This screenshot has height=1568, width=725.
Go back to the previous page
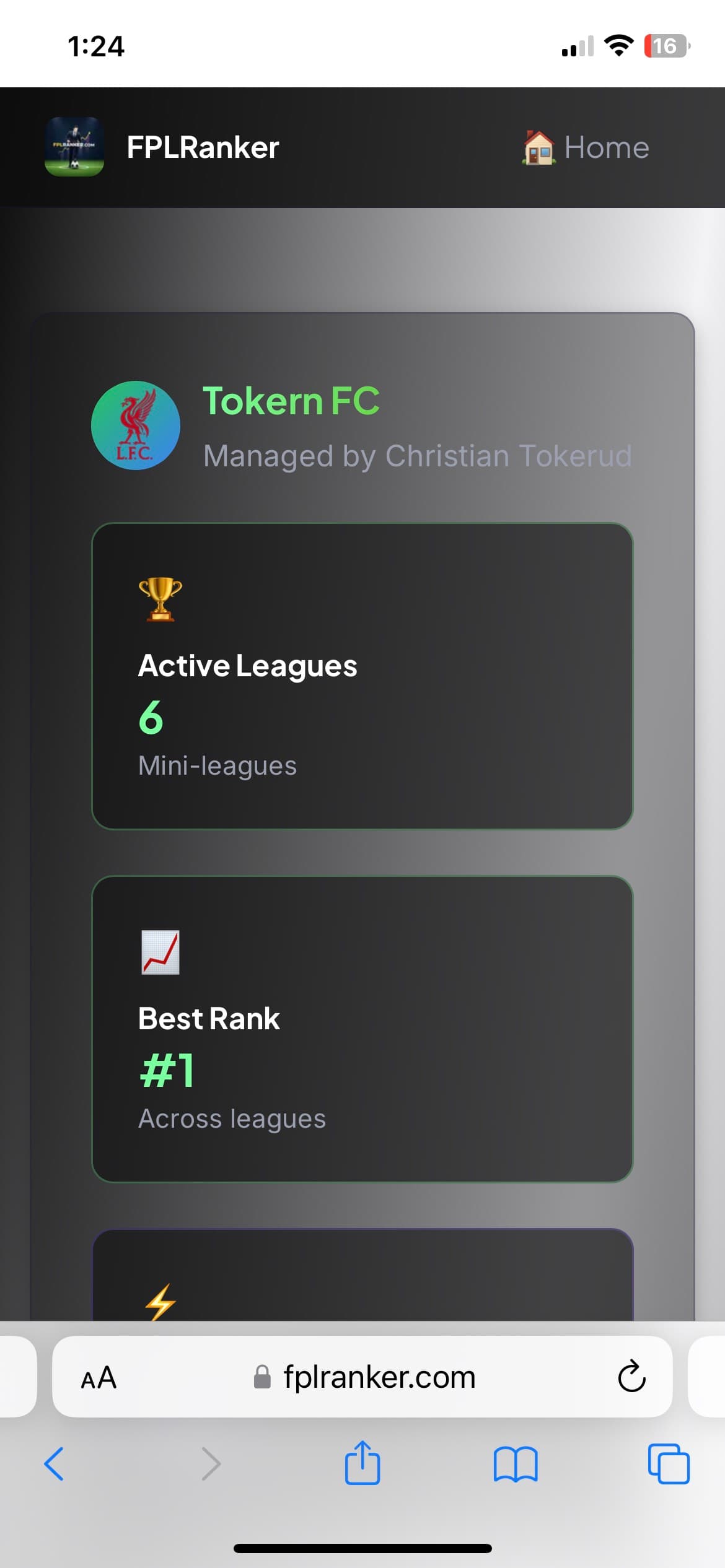tap(54, 1464)
